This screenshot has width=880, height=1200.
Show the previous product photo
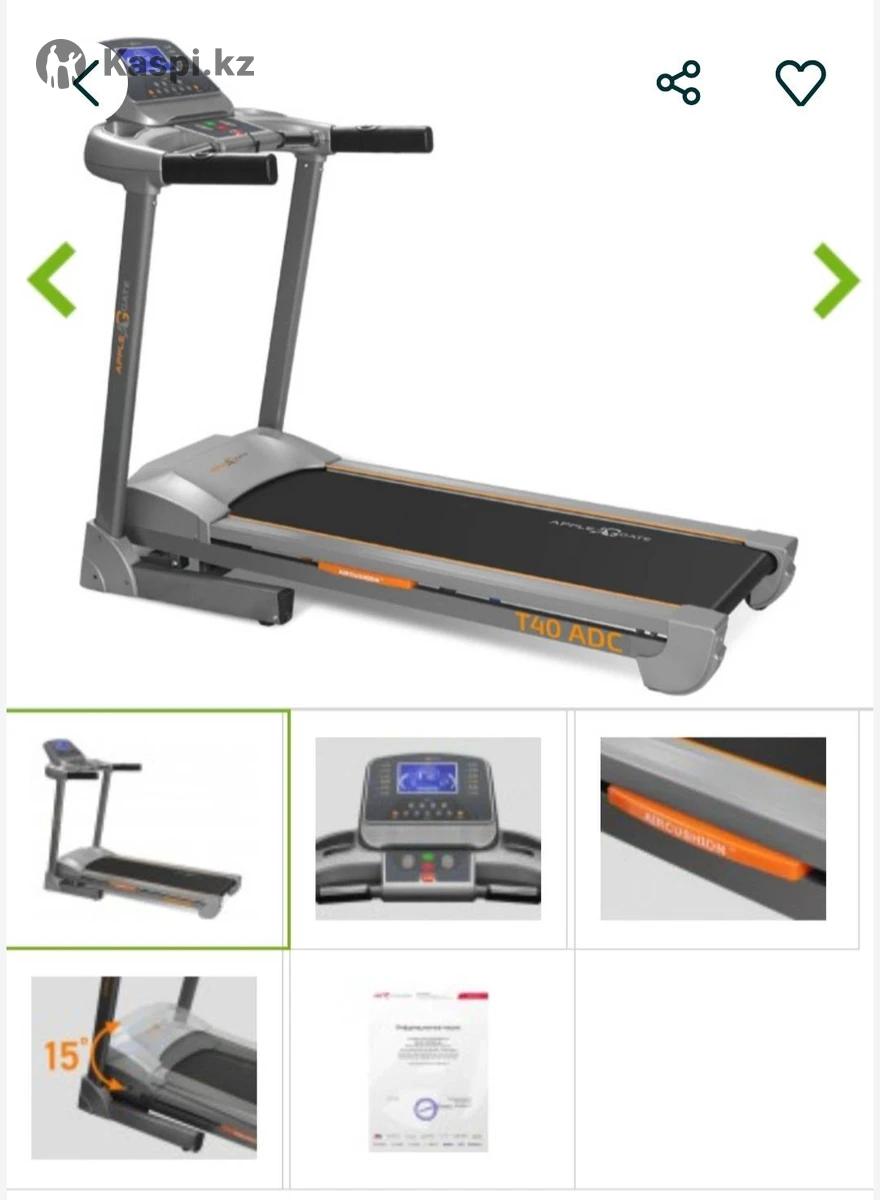(x=52, y=280)
